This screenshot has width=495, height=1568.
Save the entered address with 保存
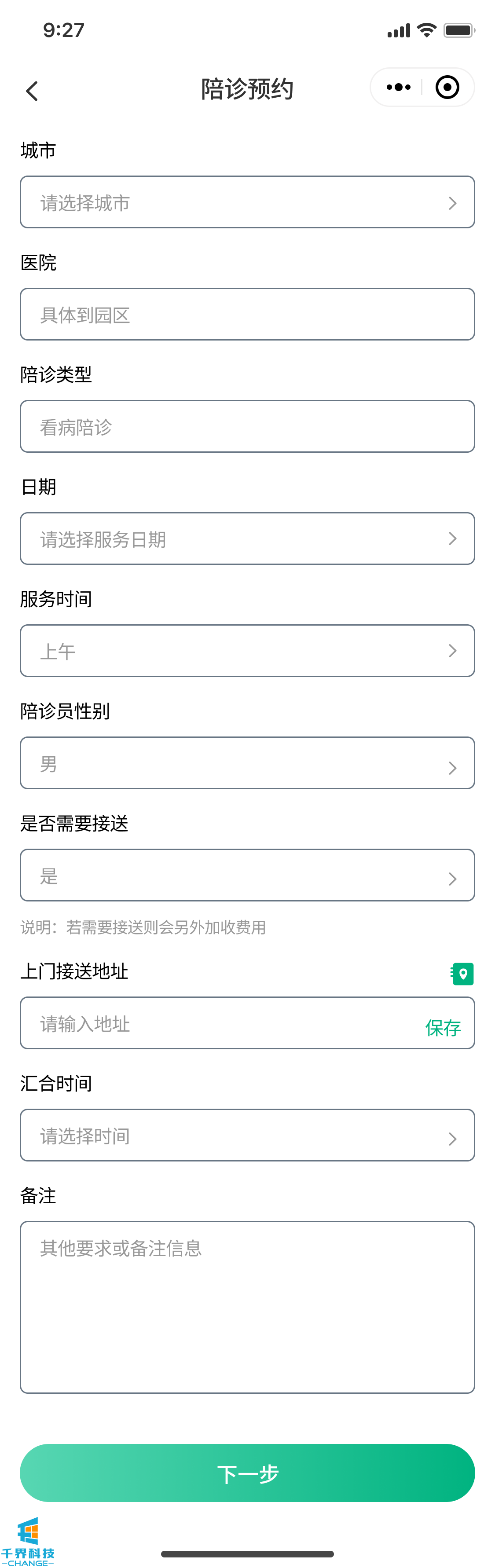coord(443,1027)
